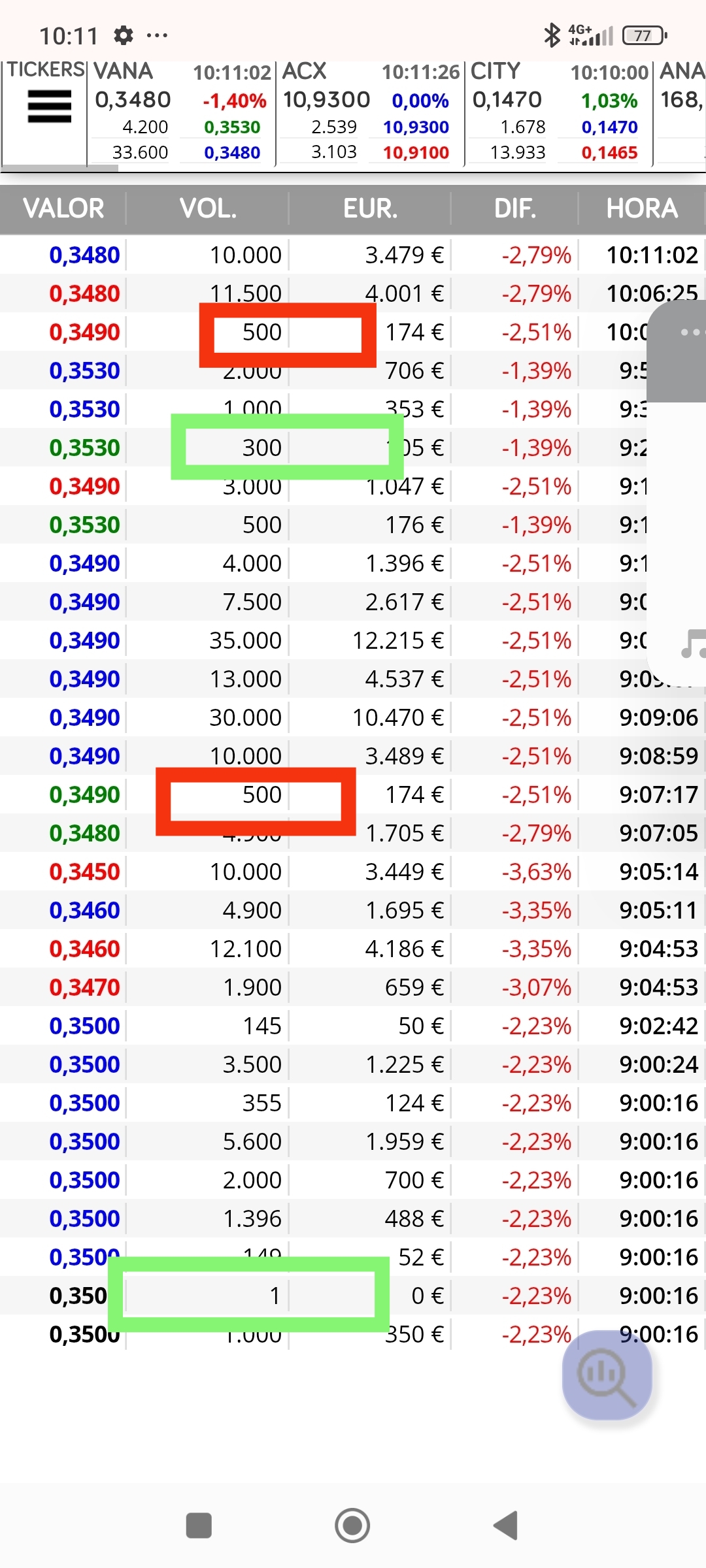Image resolution: width=706 pixels, height=1568 pixels.
Task: Open the TICKERS hamburger menu
Action: (x=49, y=106)
